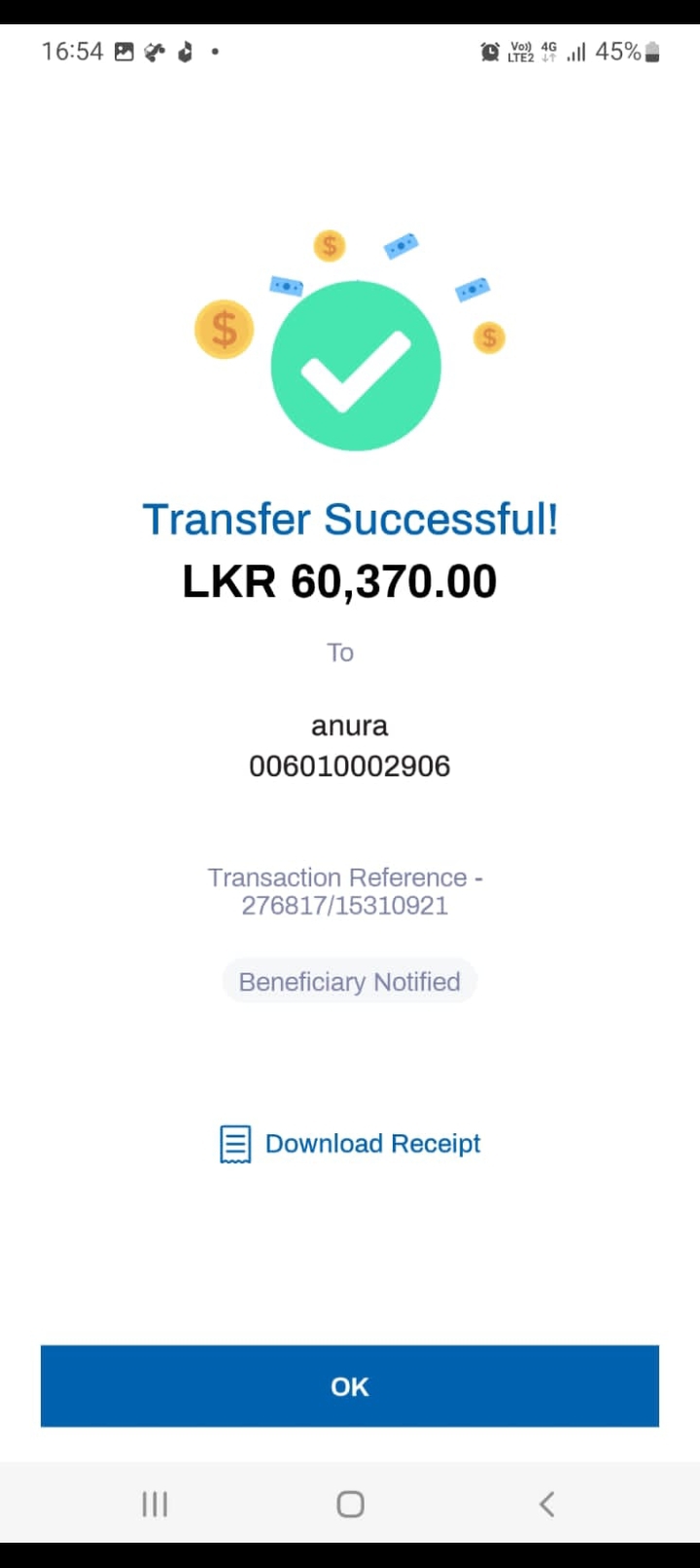Download the transfer receipt

point(351,1144)
